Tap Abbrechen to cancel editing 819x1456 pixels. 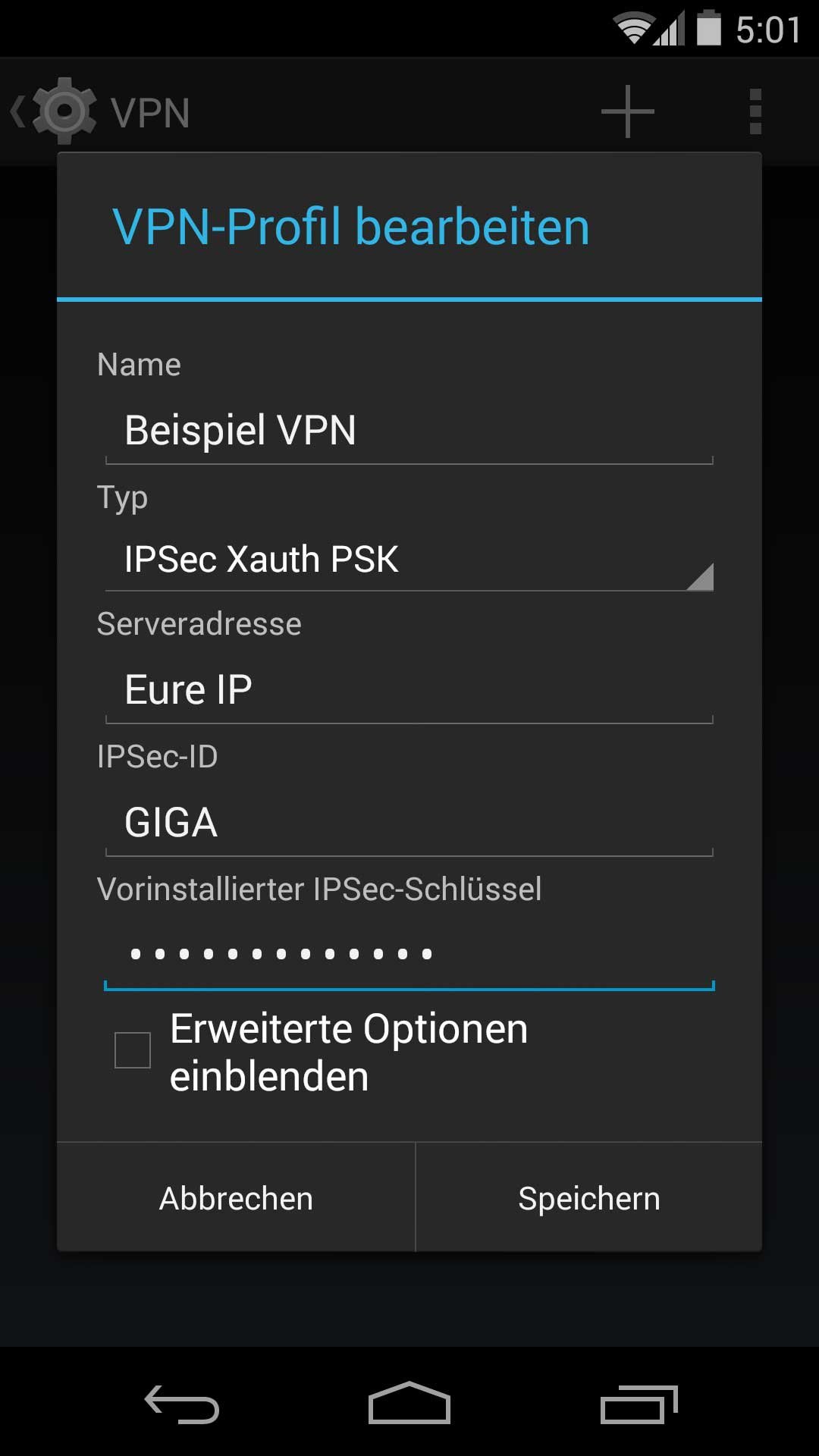(x=236, y=1198)
